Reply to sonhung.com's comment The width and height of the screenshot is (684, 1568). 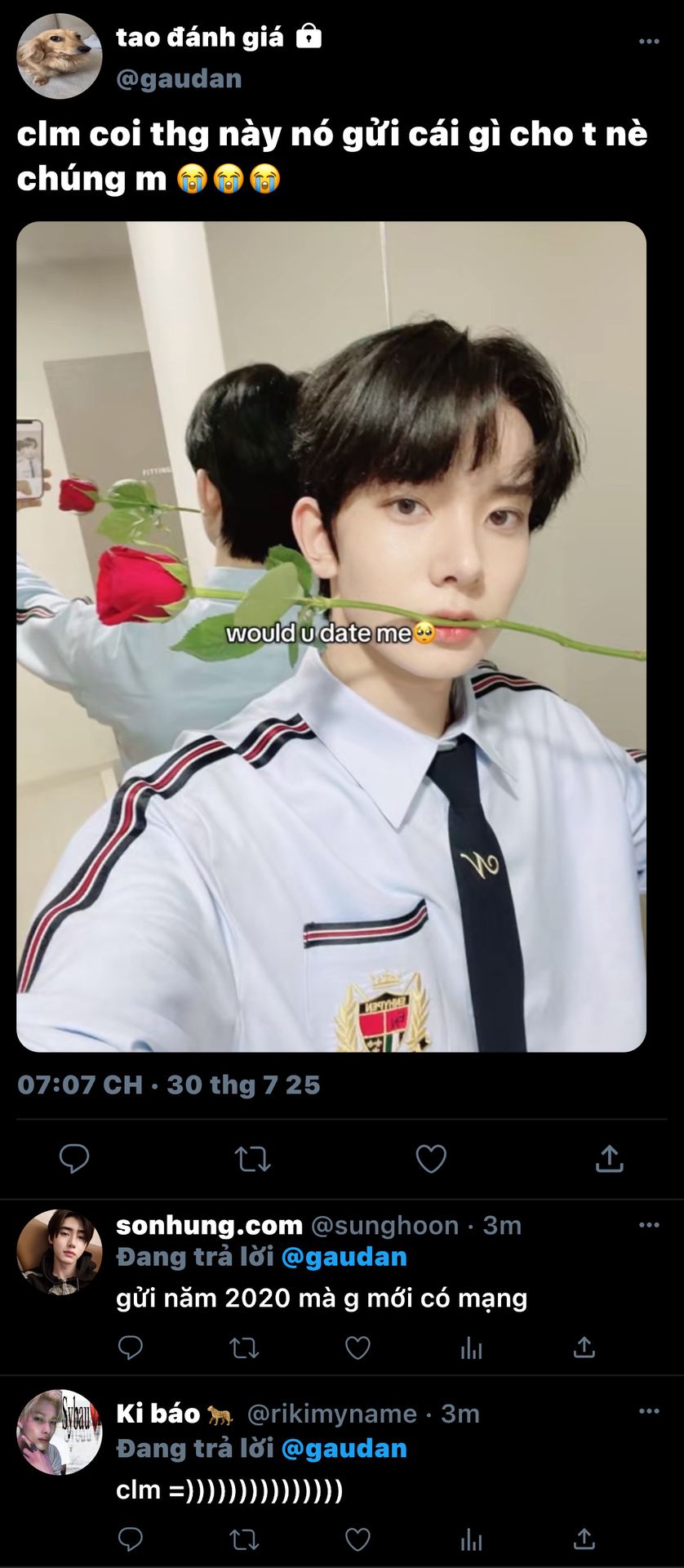coord(131,1347)
